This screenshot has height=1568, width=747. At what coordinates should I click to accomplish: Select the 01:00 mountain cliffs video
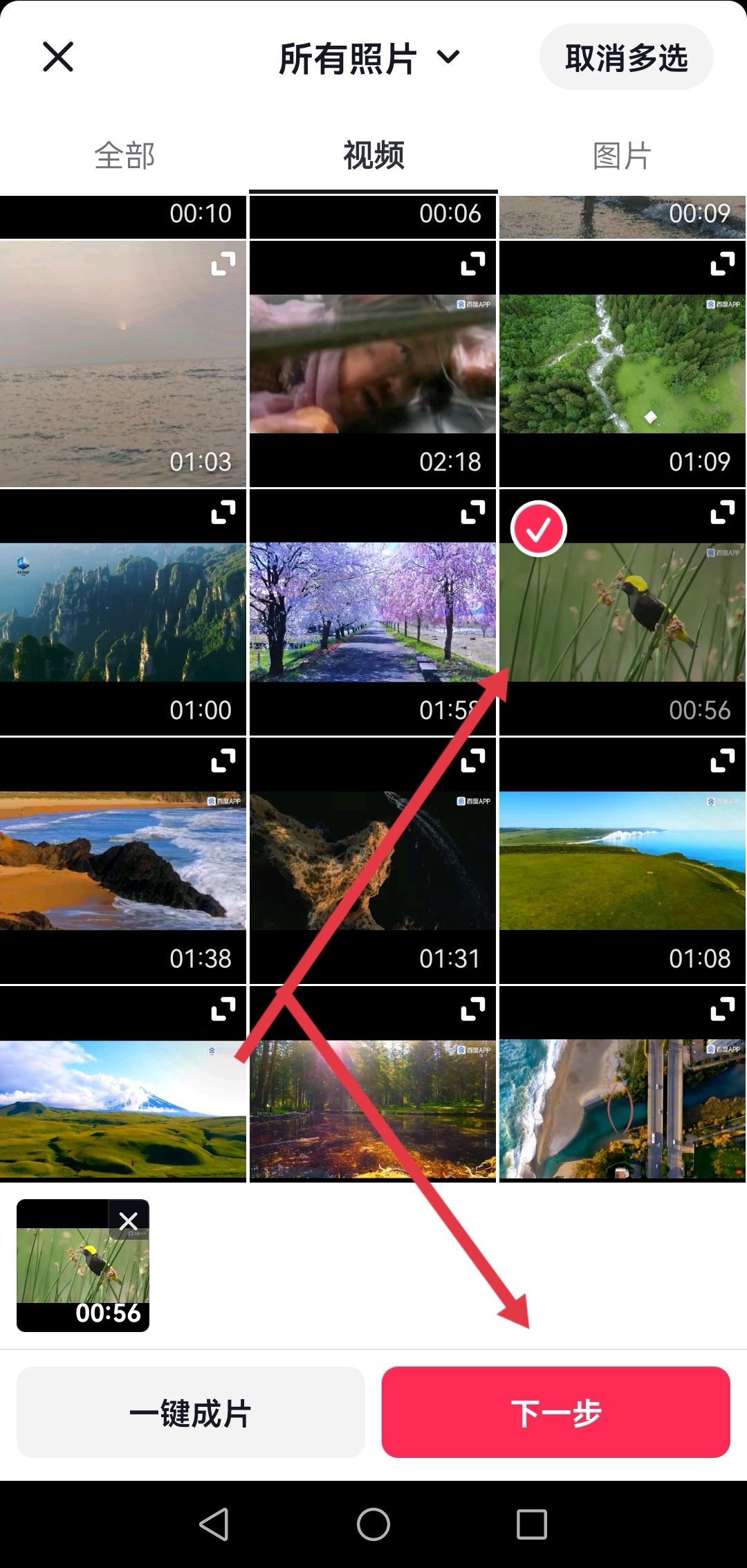click(122, 612)
